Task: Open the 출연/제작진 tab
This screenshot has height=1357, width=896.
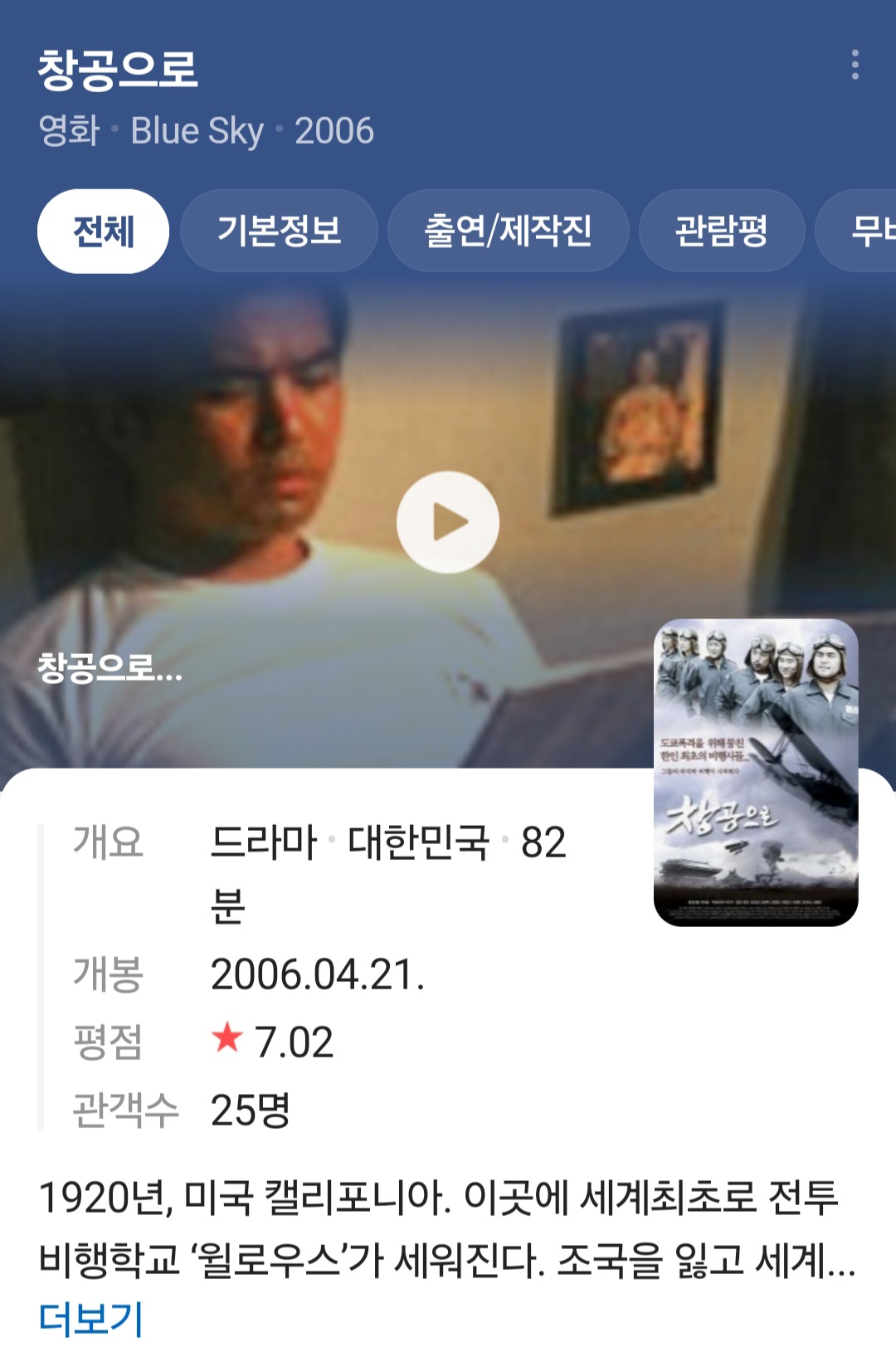Action: pyautogui.click(x=508, y=231)
